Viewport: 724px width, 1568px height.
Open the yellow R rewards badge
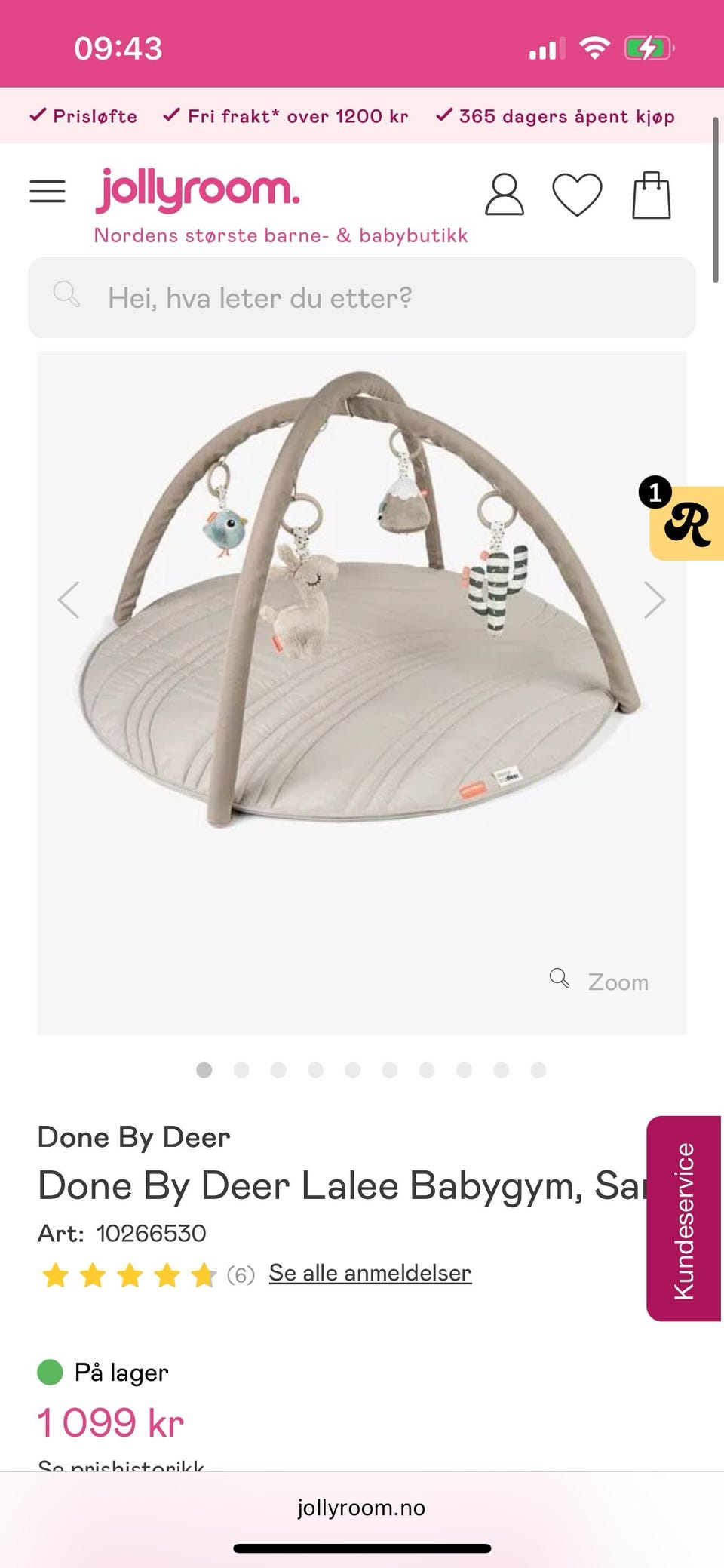[686, 524]
